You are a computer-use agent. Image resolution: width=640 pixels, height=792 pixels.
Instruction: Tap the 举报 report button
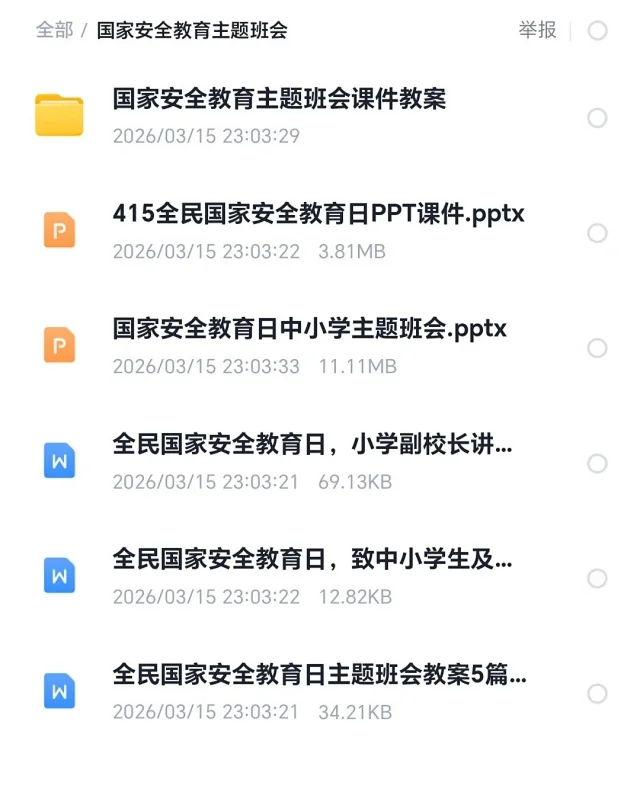(537, 30)
